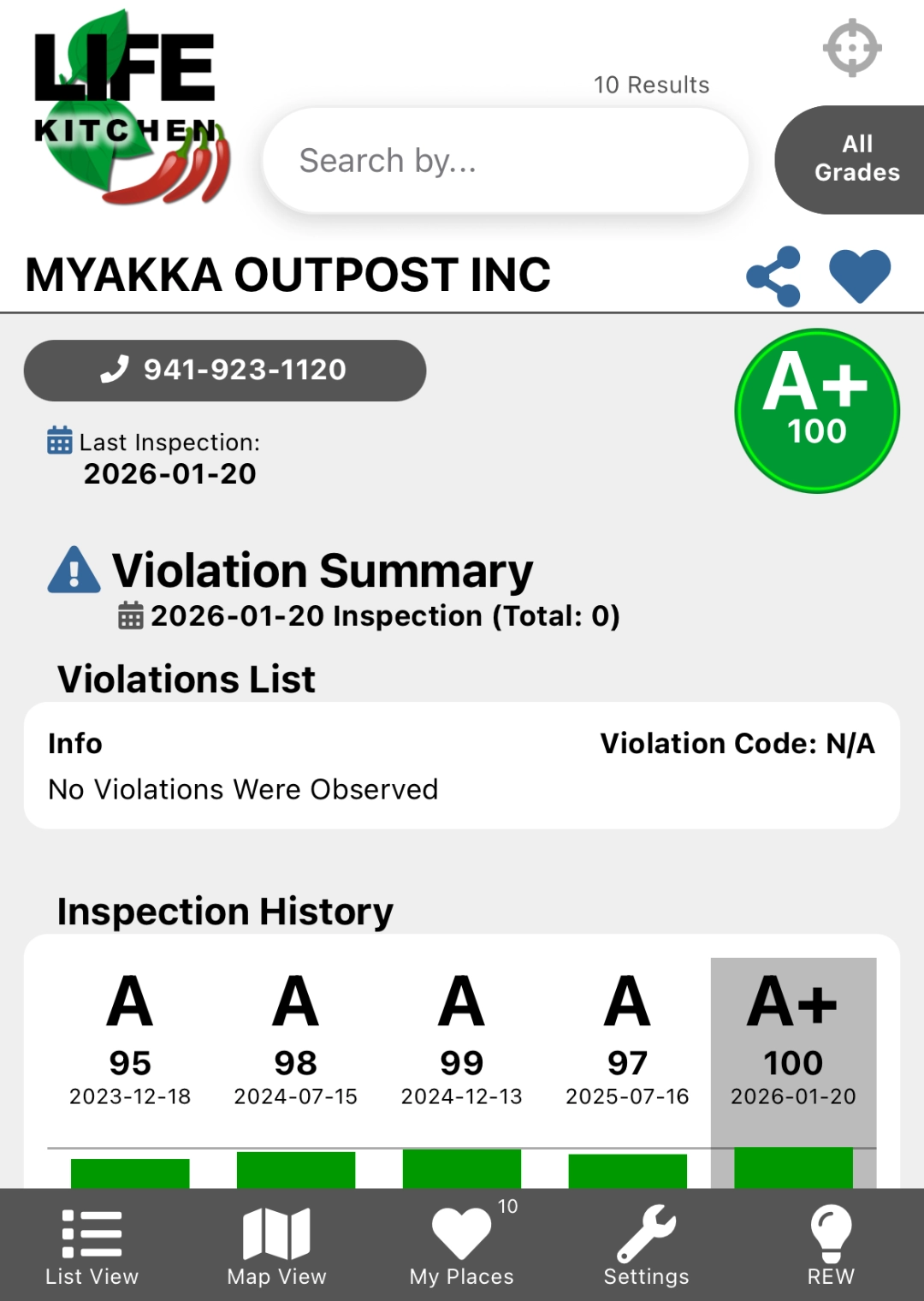Favorite MYAKKA OUTPOST INC with the heart icon
The image size is (924, 1301).
pyautogui.click(x=858, y=276)
